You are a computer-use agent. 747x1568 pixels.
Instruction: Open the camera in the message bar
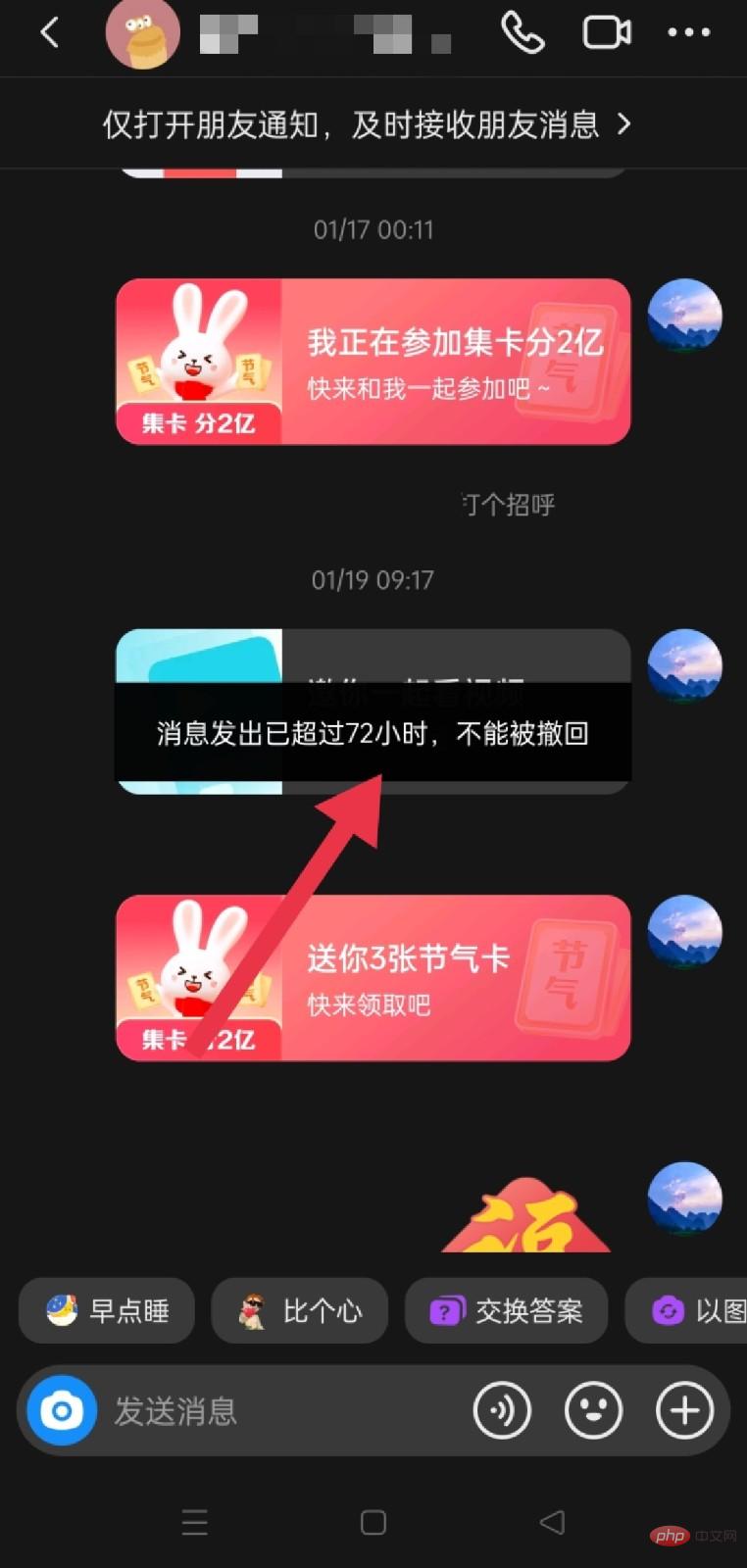[60, 1410]
